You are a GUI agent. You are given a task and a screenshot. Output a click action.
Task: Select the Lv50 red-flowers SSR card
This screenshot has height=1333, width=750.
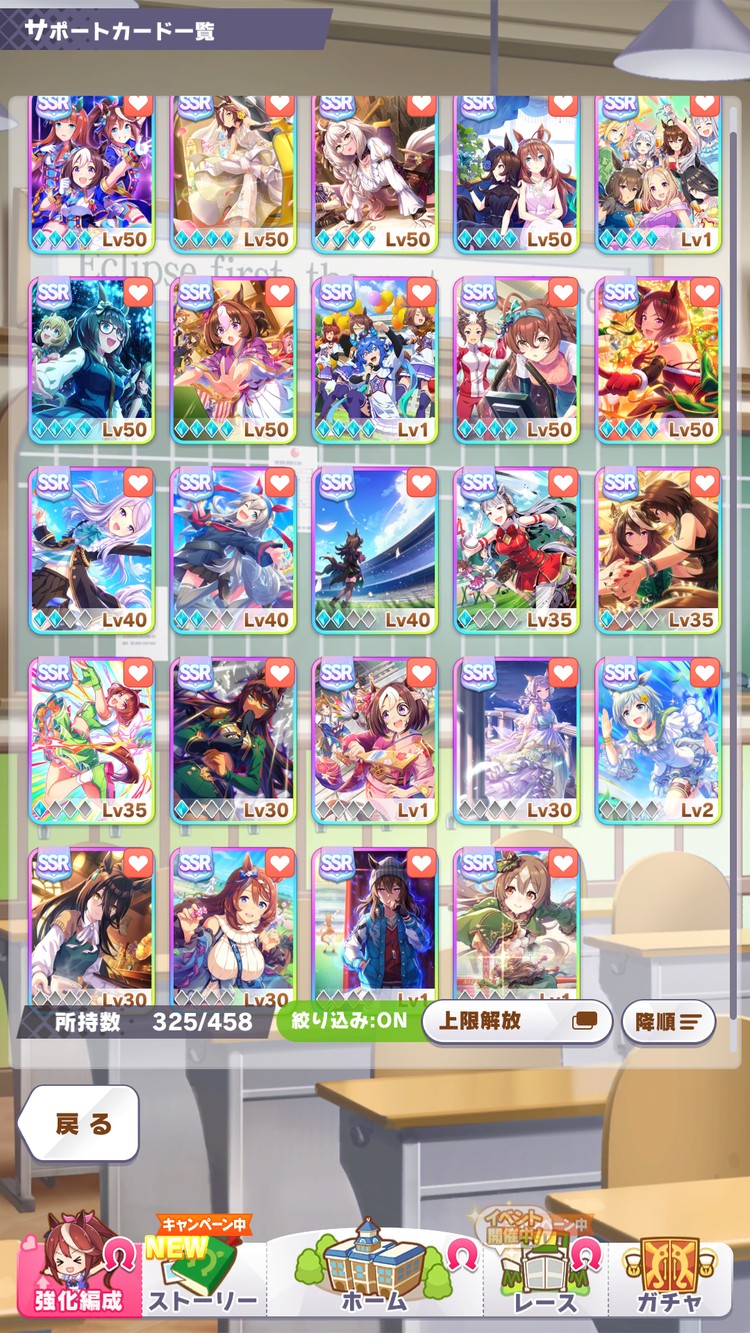coord(657,360)
